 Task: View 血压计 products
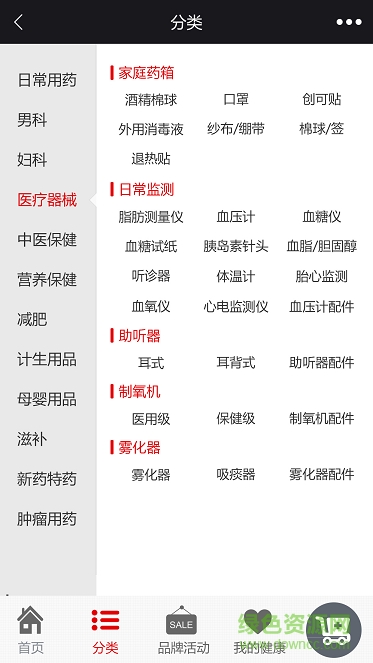pos(236,217)
